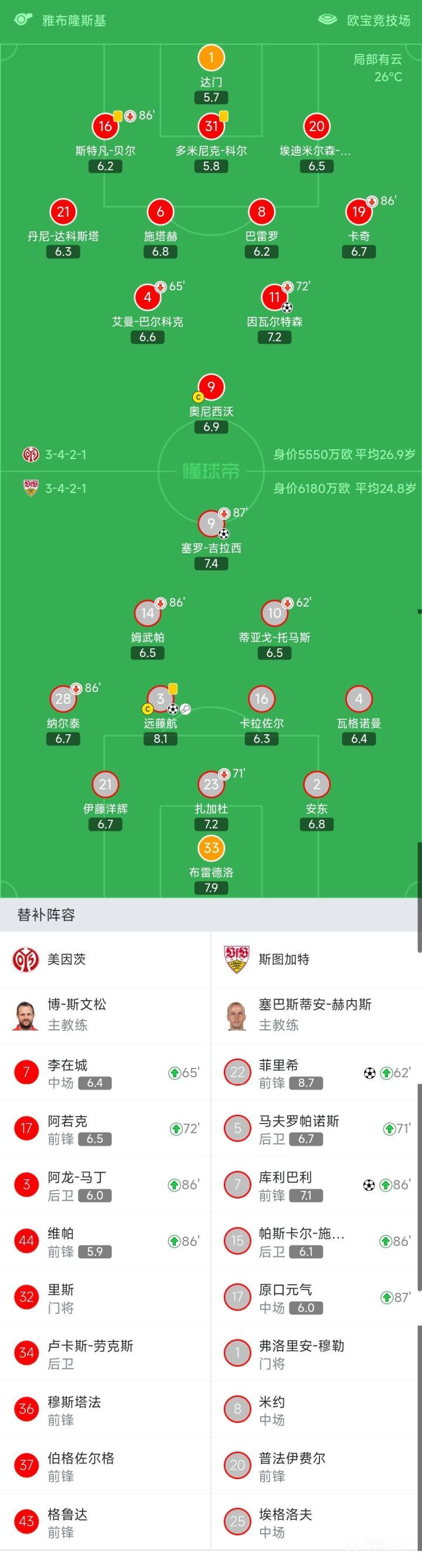Screen dimensions: 422x1568
Task: Open substitute 菲里希's player row
Action: point(316,1073)
